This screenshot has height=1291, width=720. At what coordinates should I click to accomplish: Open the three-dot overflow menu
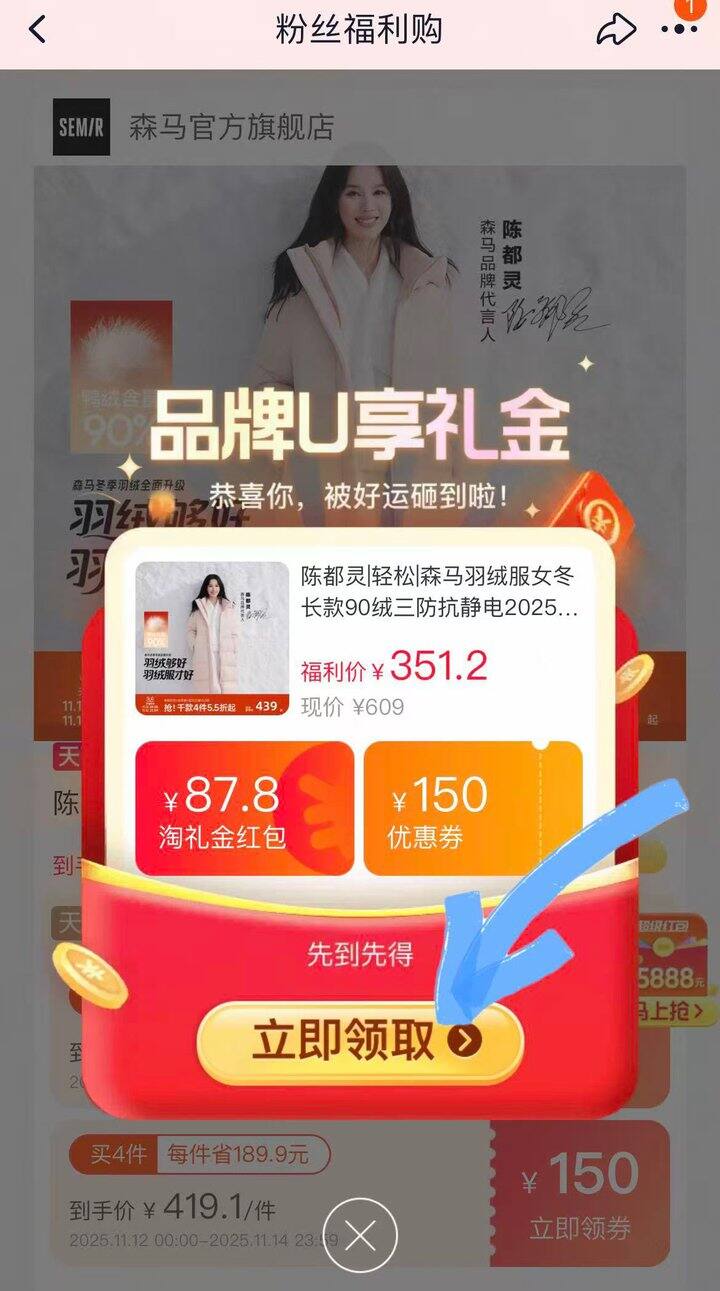[x=679, y=30]
